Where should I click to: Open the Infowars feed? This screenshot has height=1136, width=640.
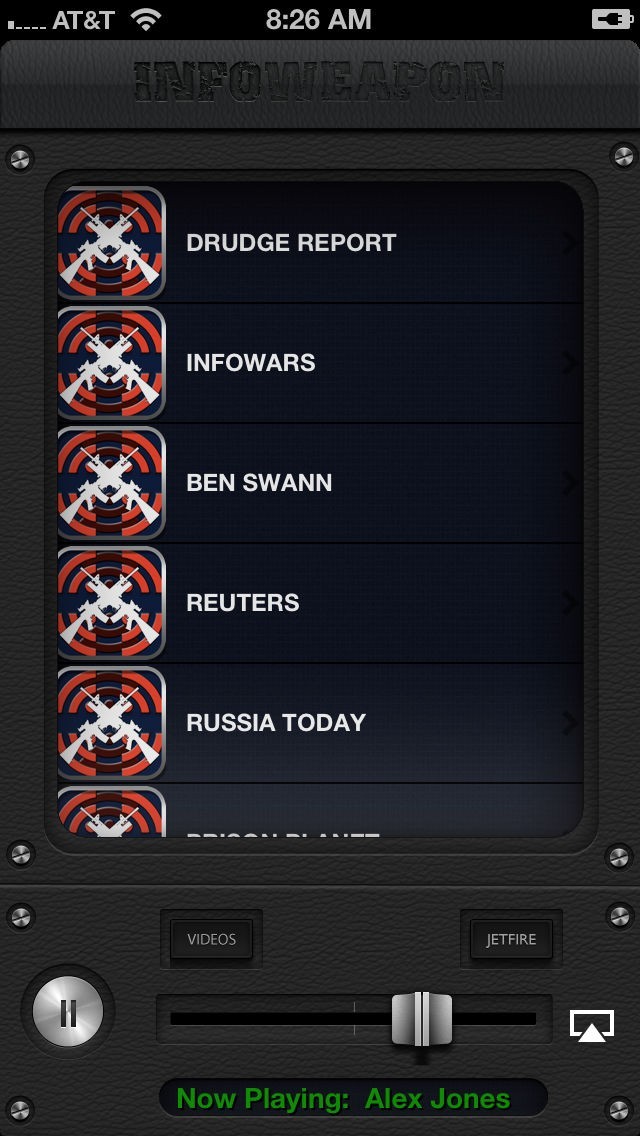[x=320, y=363]
